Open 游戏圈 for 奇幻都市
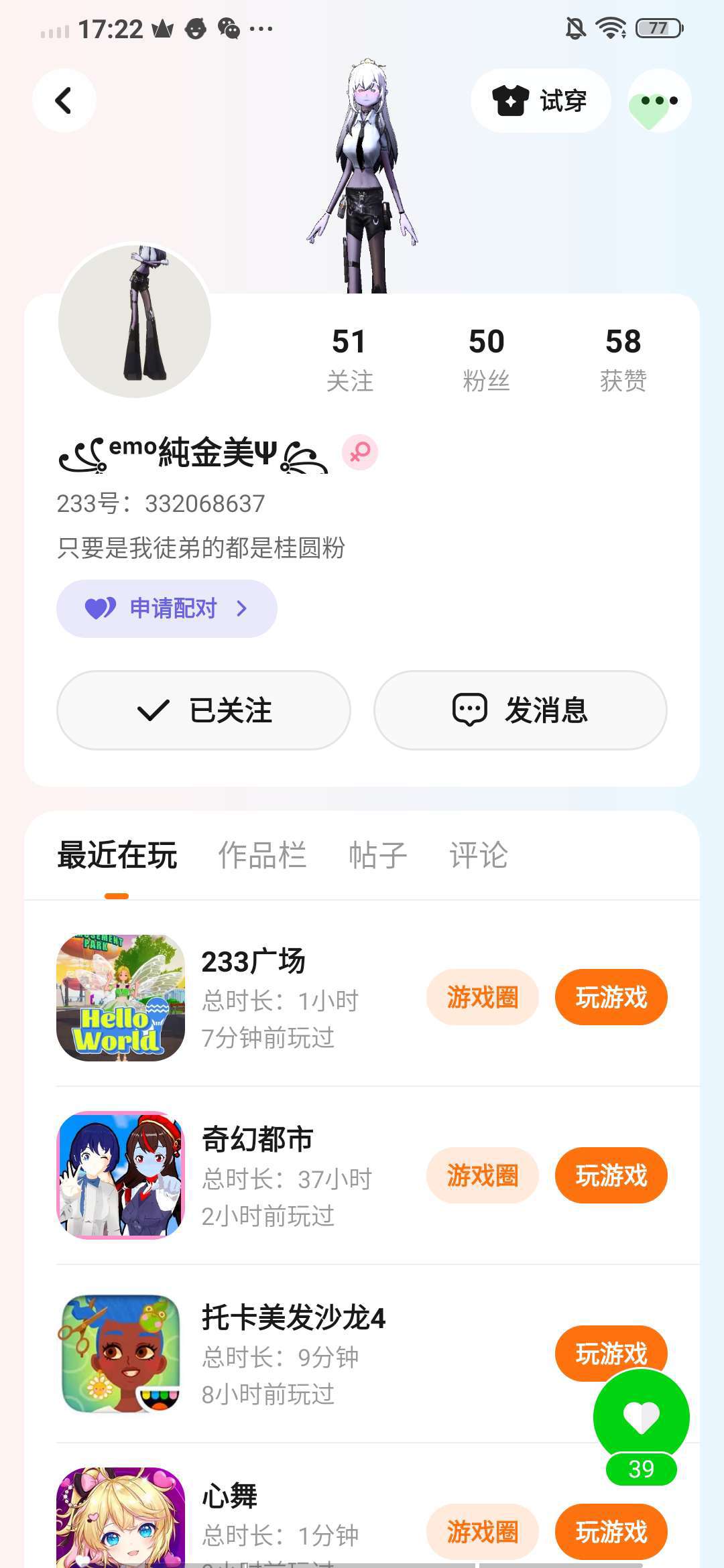This screenshot has height=1568, width=724. [482, 1175]
